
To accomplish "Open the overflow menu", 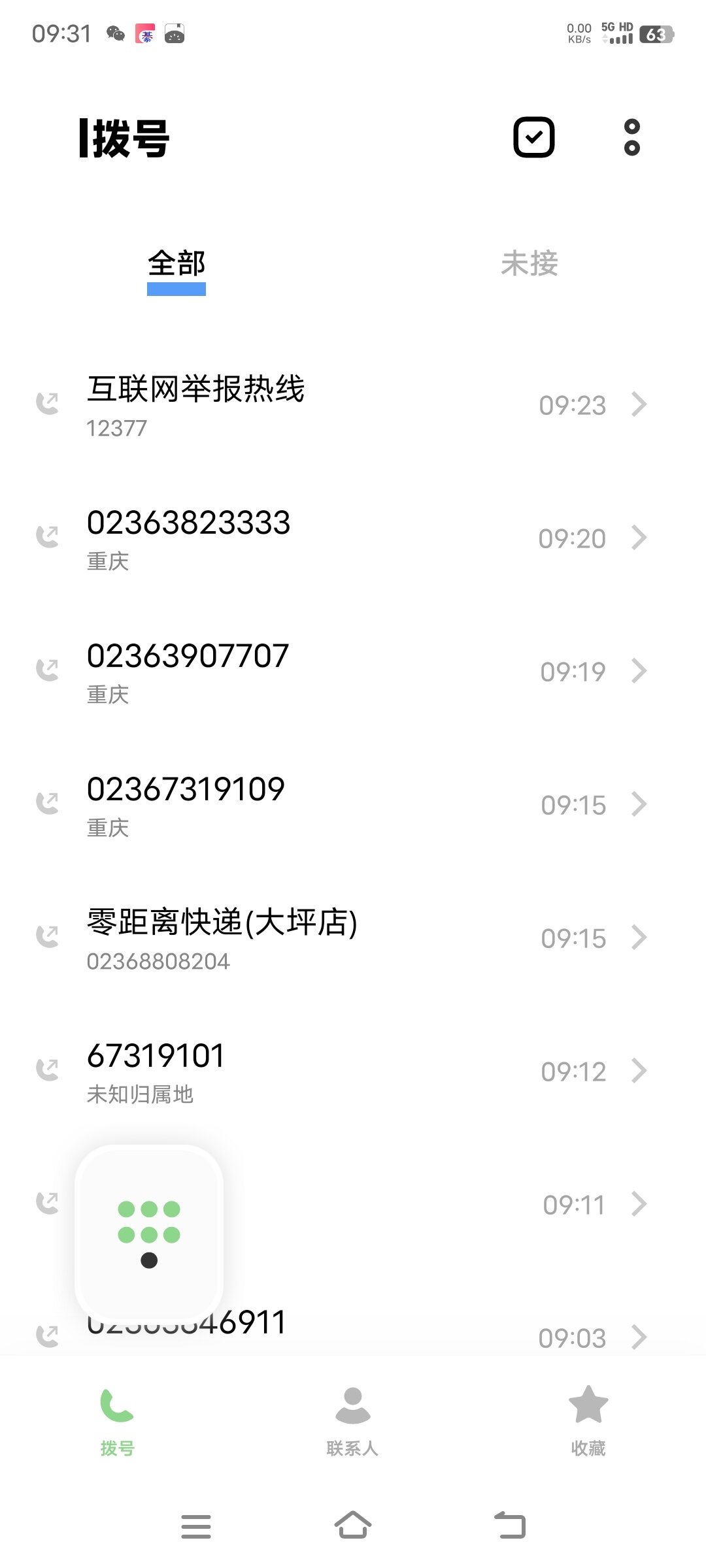I will [631, 137].
